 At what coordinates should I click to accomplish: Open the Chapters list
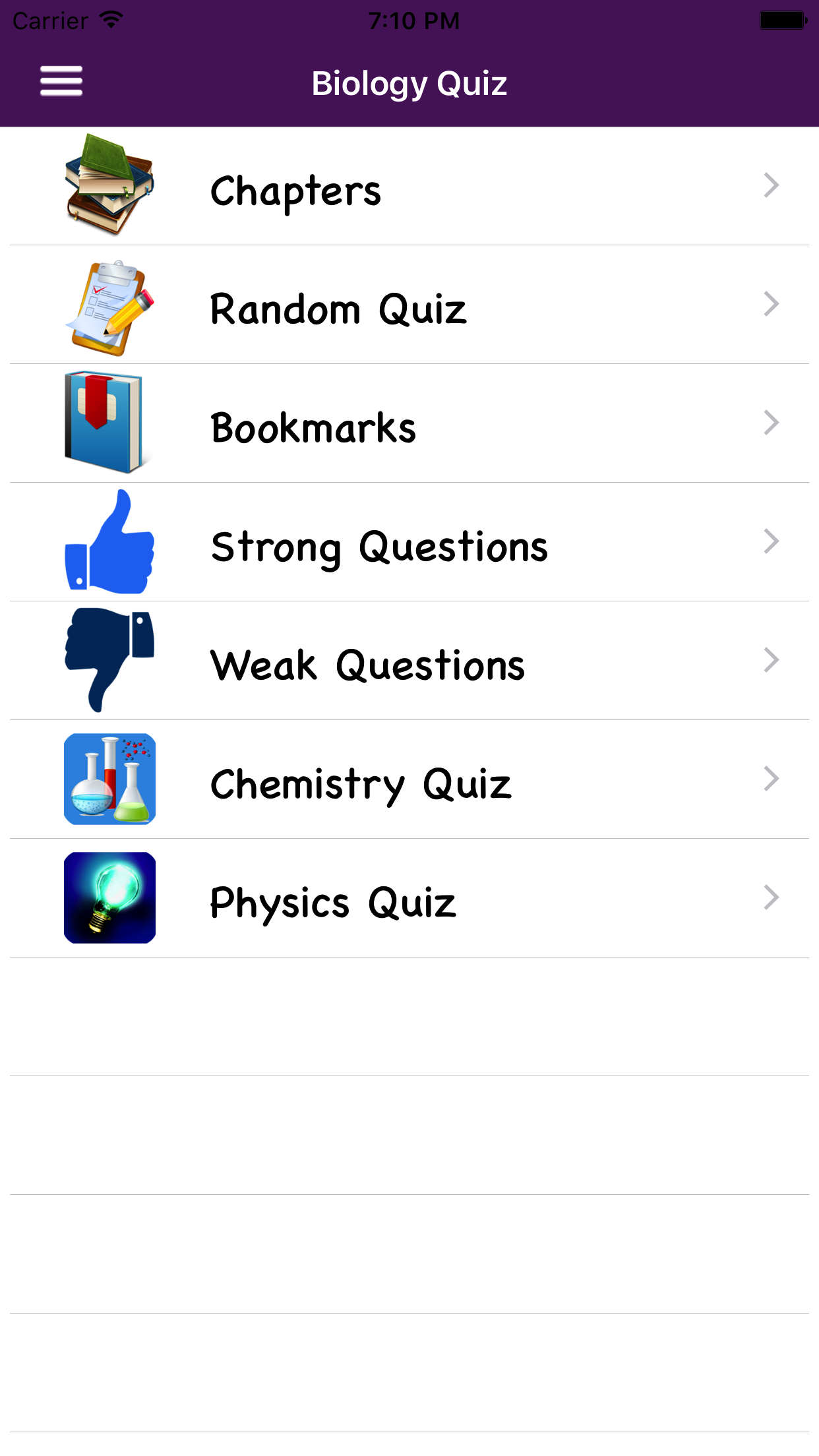point(409,186)
